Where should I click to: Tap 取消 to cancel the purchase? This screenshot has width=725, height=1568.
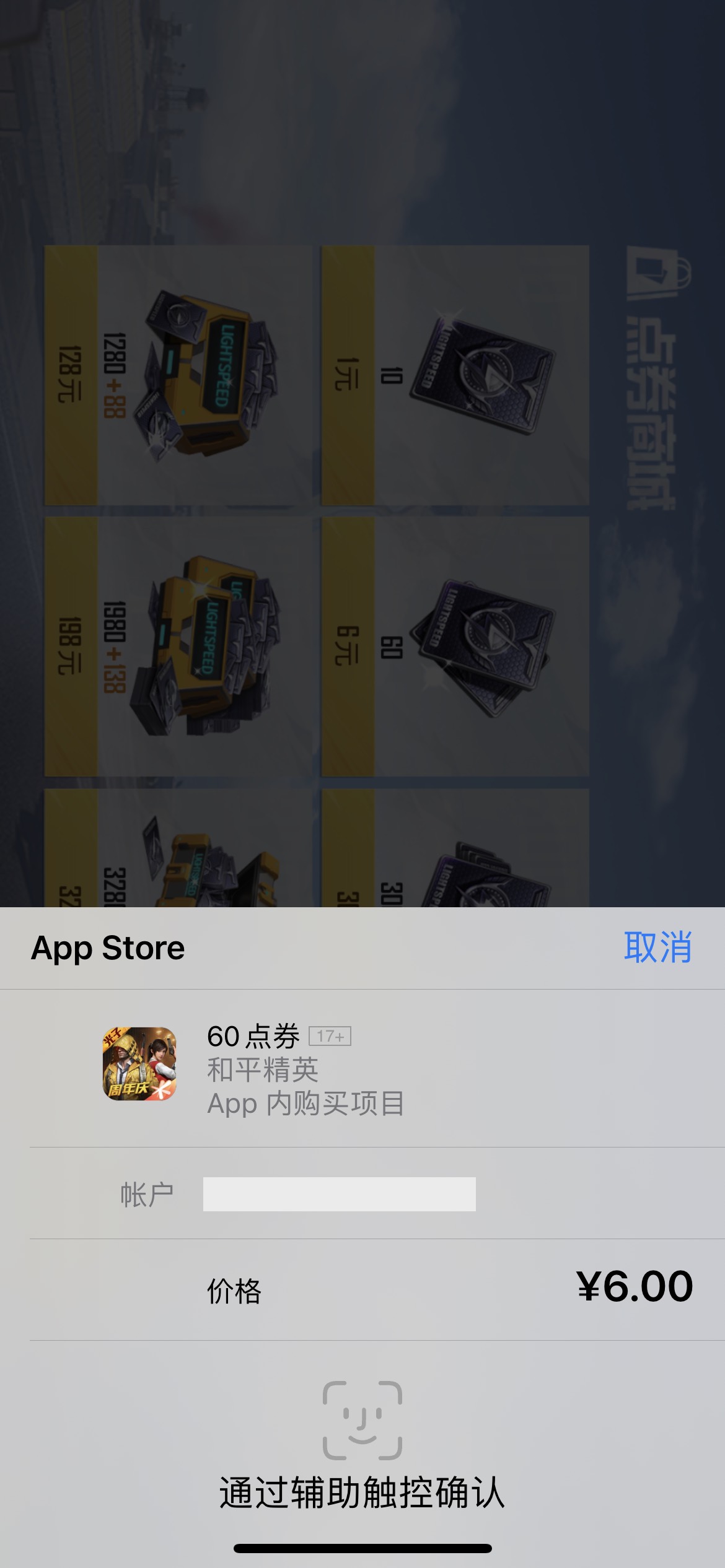657,947
